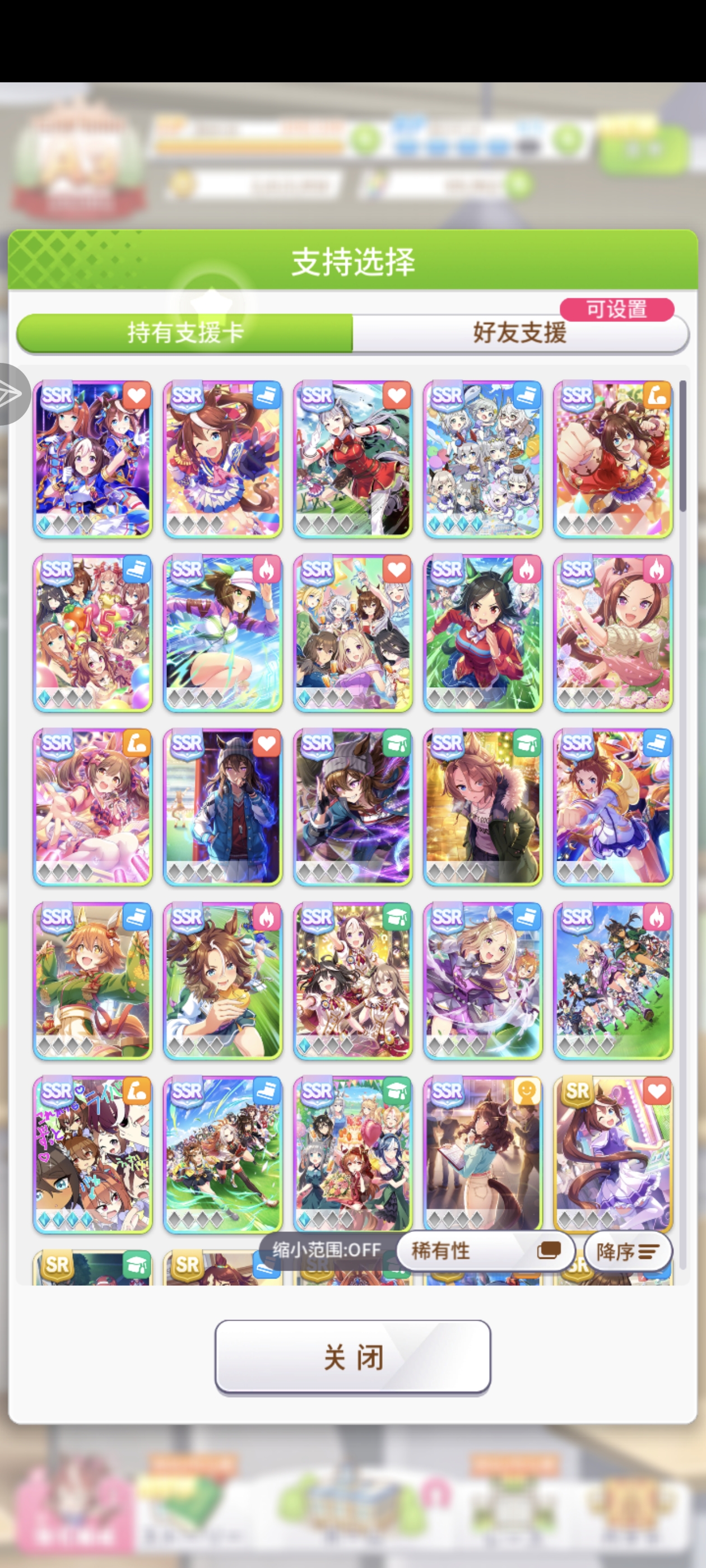Pick the SSR card with the girl in green kimono
This screenshot has width=706, height=1568.
click(x=92, y=981)
